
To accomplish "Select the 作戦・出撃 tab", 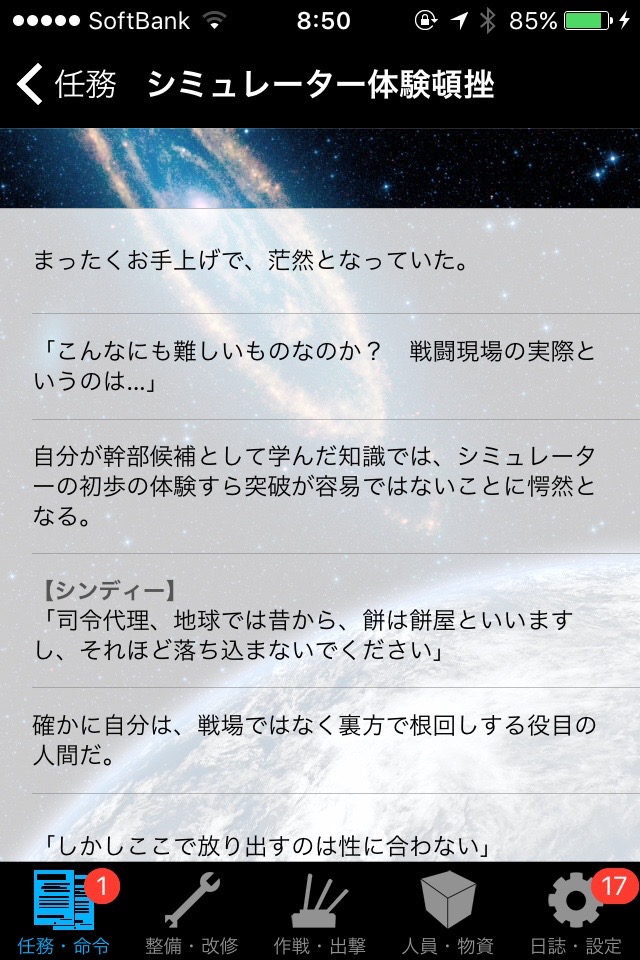I will click(320, 910).
